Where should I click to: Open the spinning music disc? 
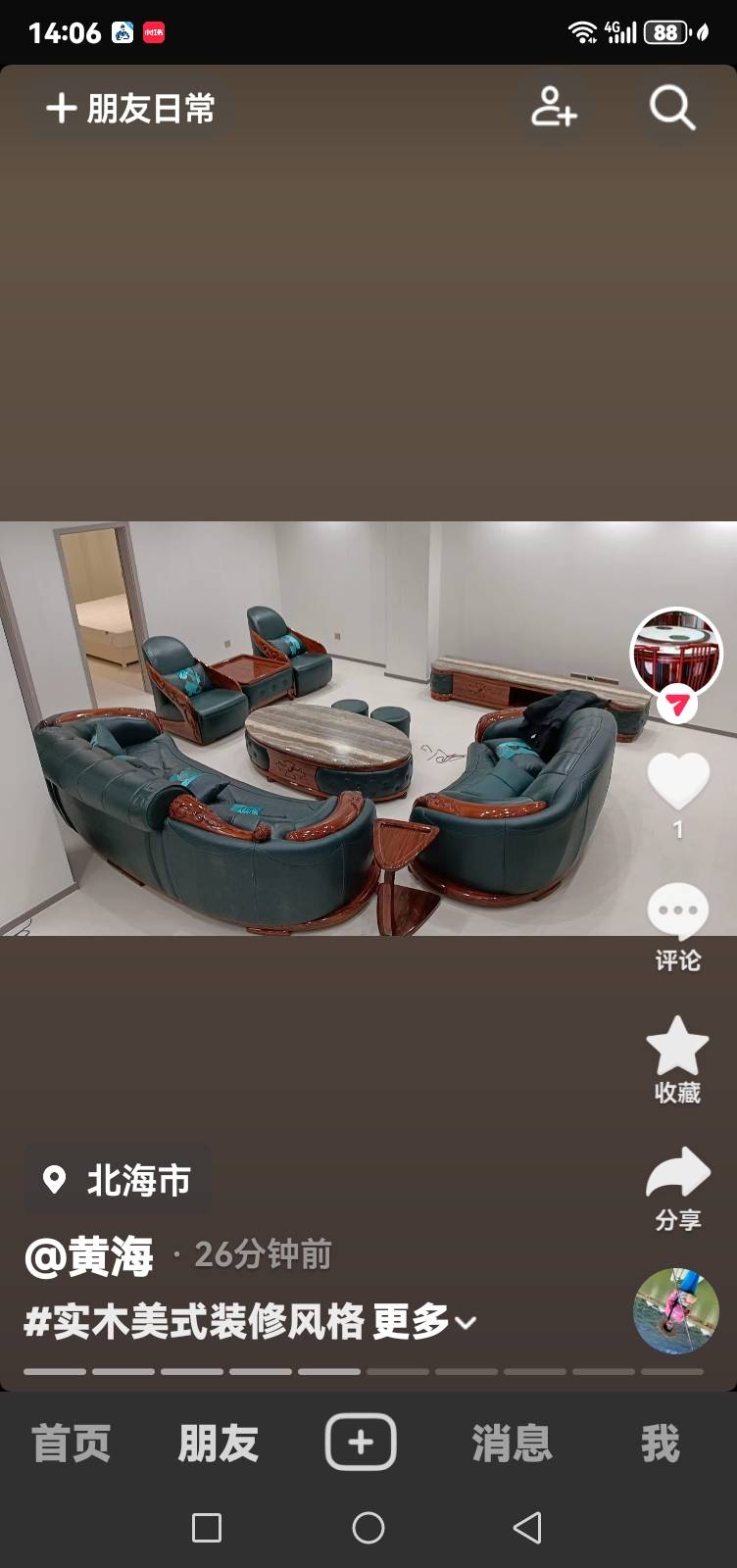tap(675, 1311)
